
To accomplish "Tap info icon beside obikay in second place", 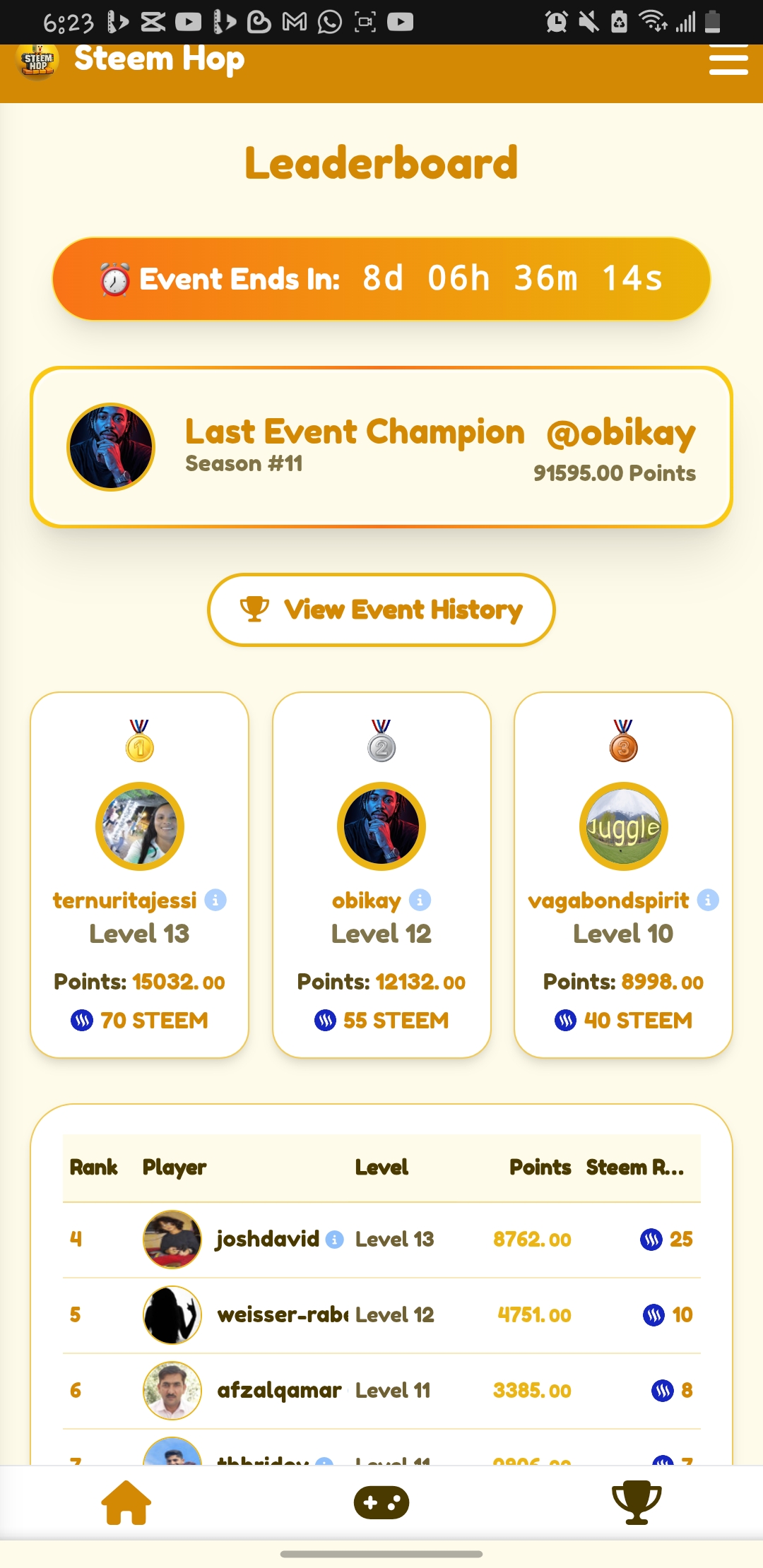I will pos(420,901).
